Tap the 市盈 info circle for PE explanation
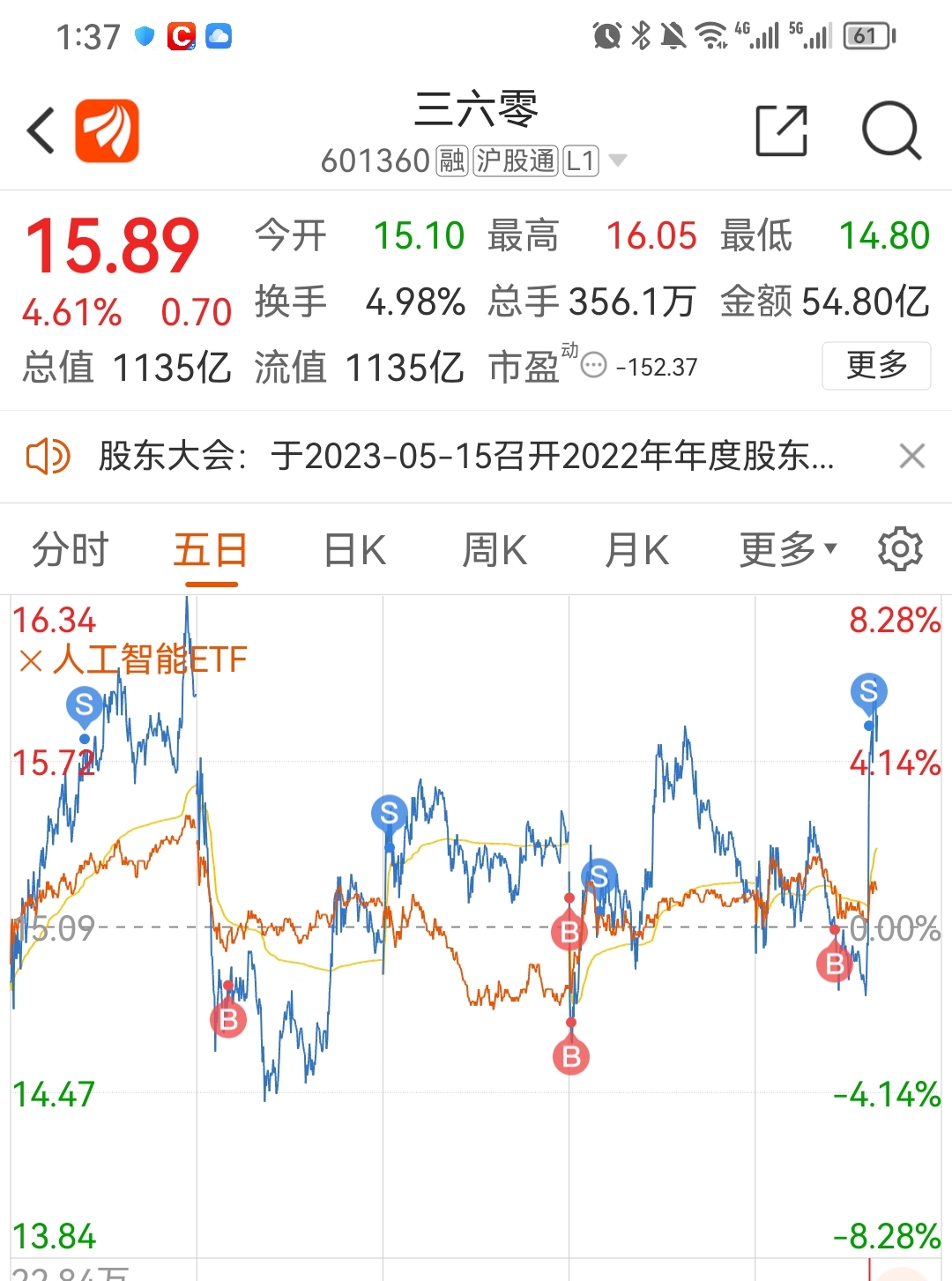Image resolution: width=952 pixels, height=1281 pixels. tap(593, 366)
